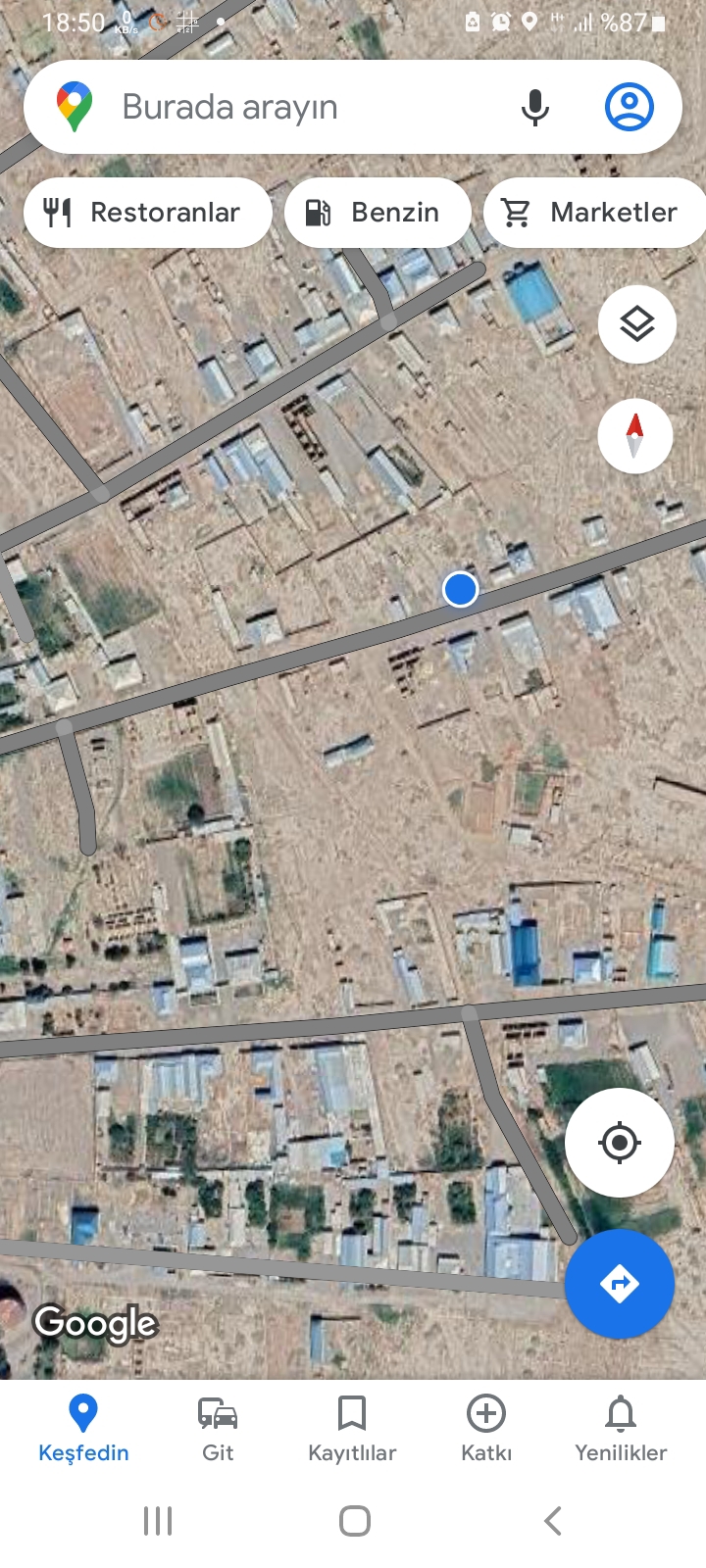This screenshot has height=1568, width=706.
Task: Select the Marketler chip
Action: (x=594, y=213)
